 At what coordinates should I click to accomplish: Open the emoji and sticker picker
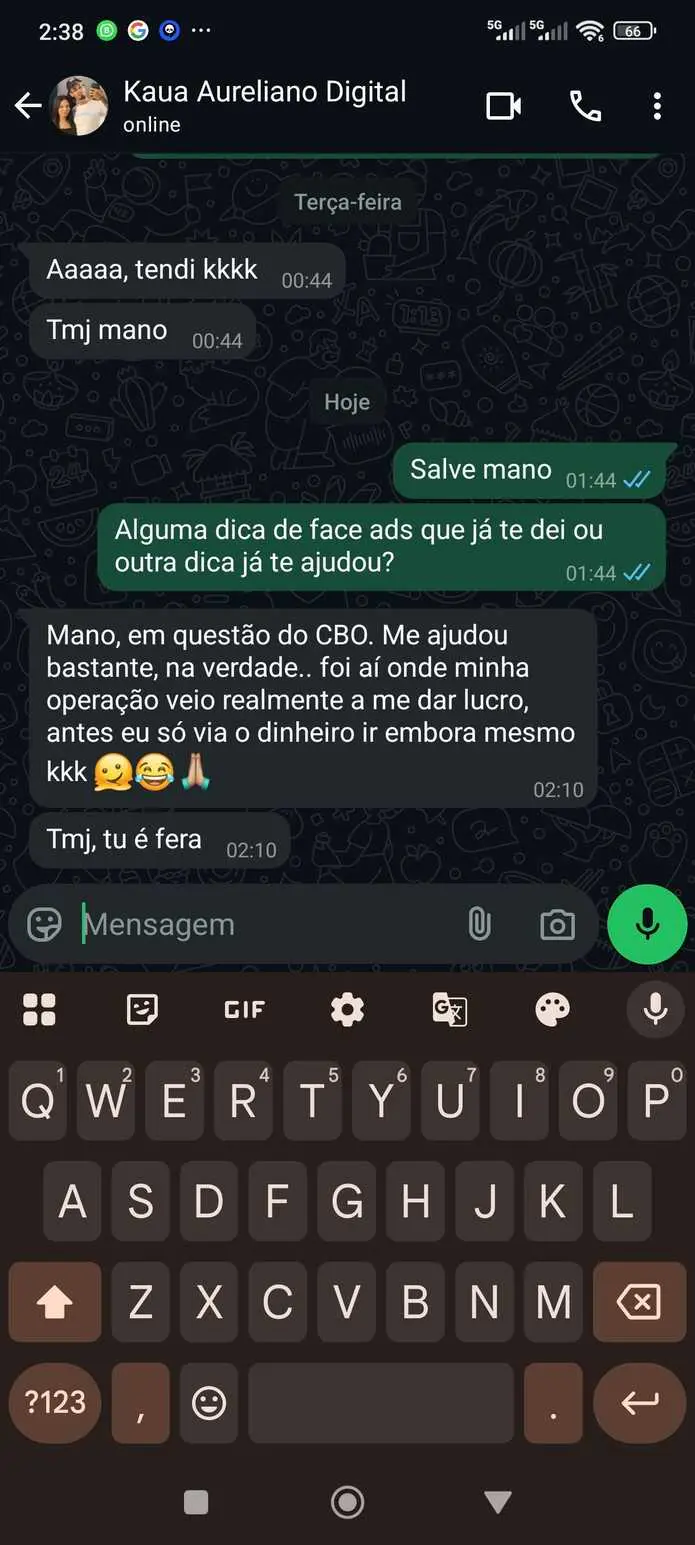click(x=44, y=924)
